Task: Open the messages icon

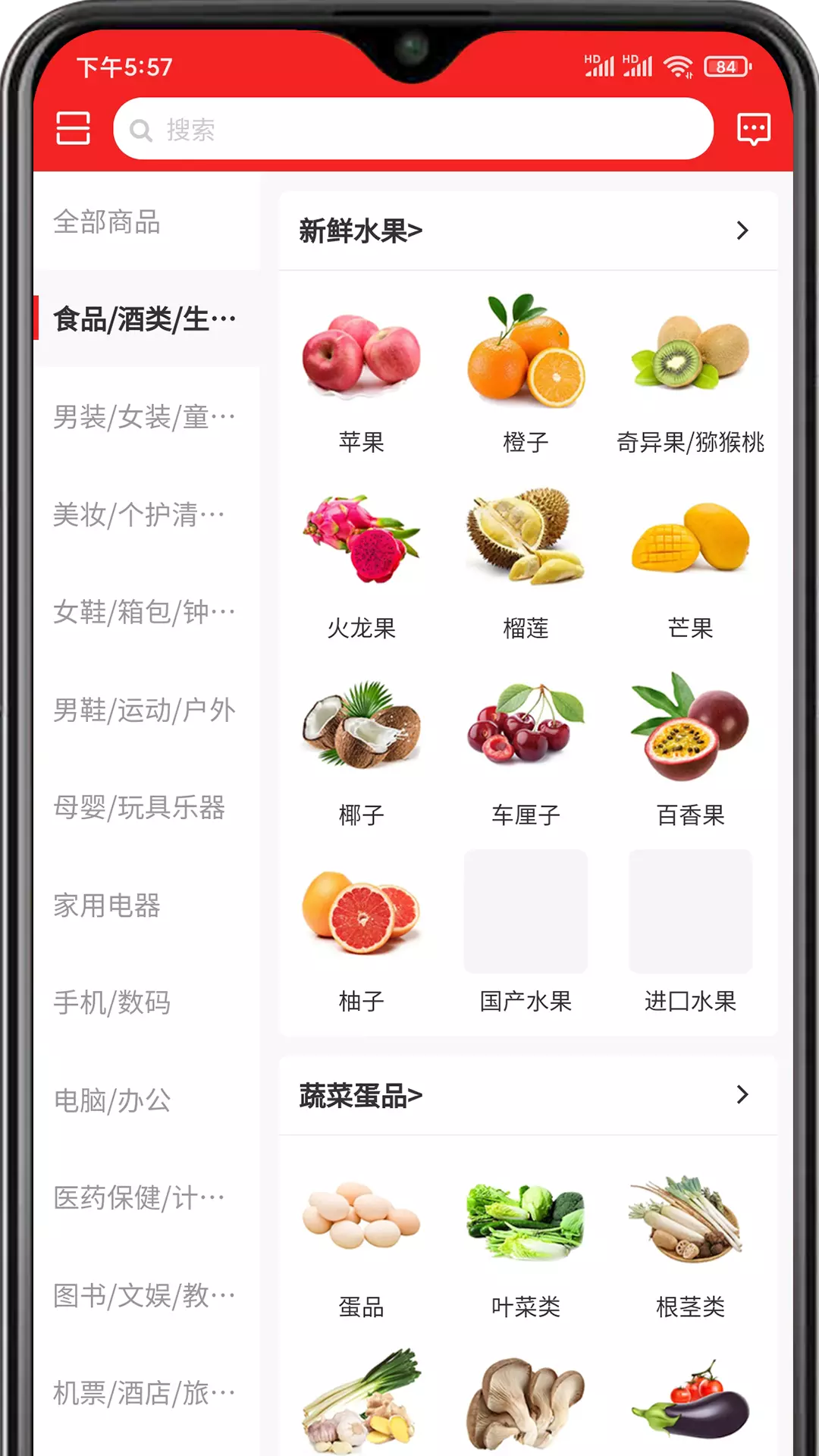Action: coord(754,129)
